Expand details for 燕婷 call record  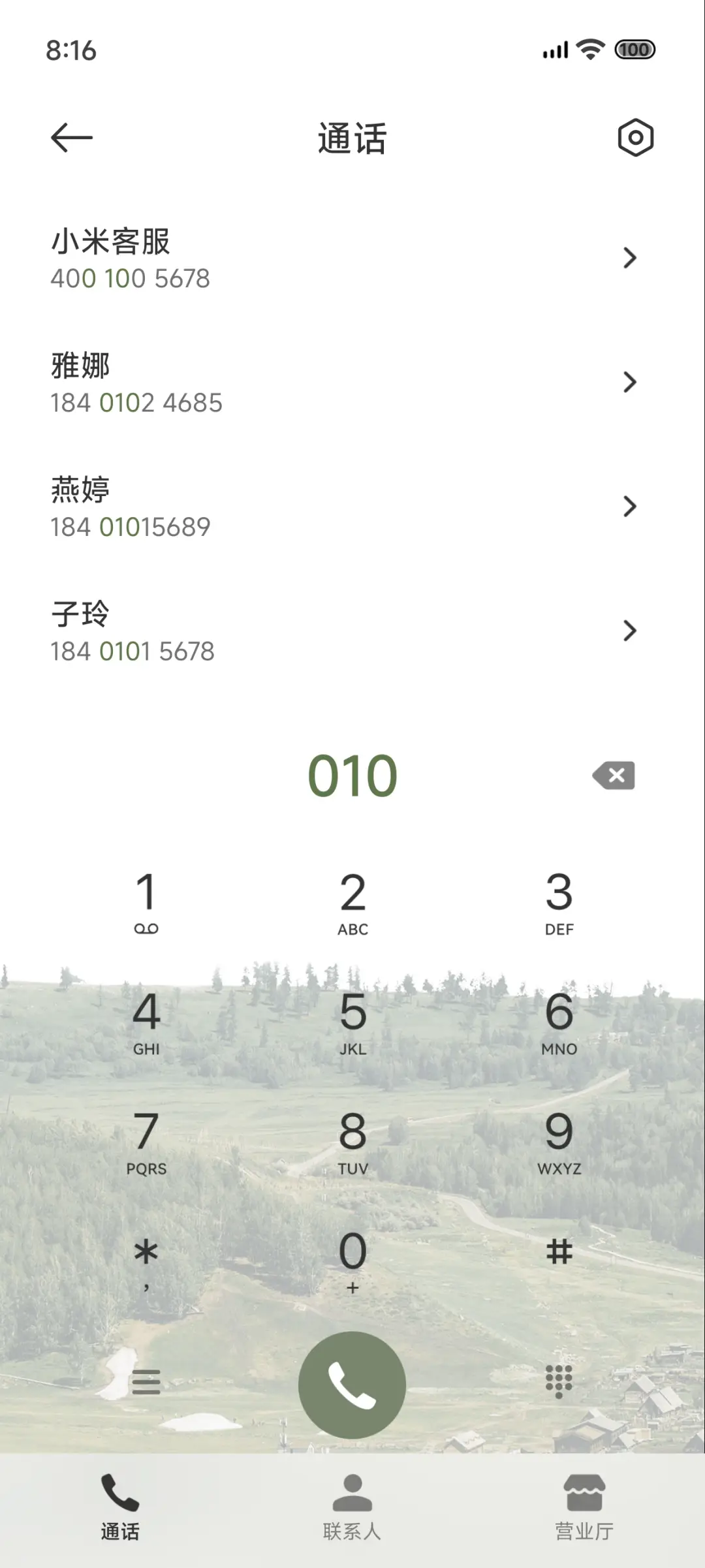(x=629, y=507)
